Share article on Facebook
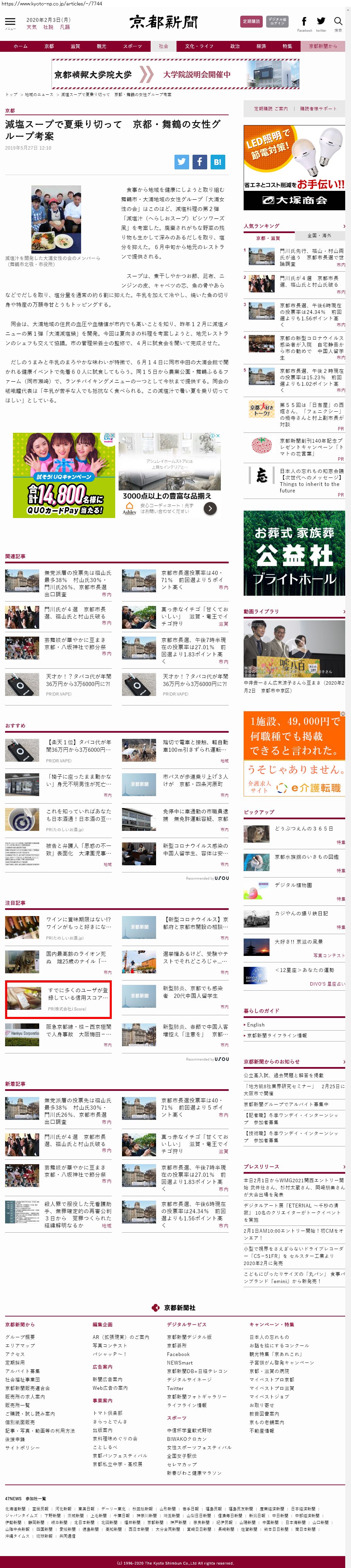Viewport: 351px width, 1568px height. [200, 162]
